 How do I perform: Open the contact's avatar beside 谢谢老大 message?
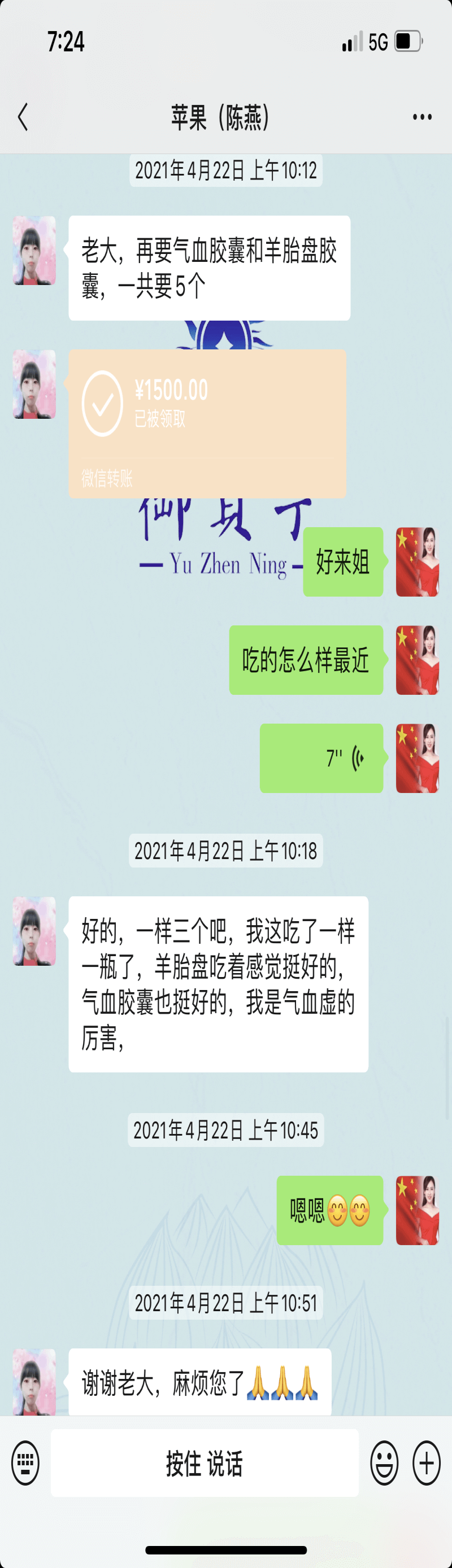coord(34,1382)
